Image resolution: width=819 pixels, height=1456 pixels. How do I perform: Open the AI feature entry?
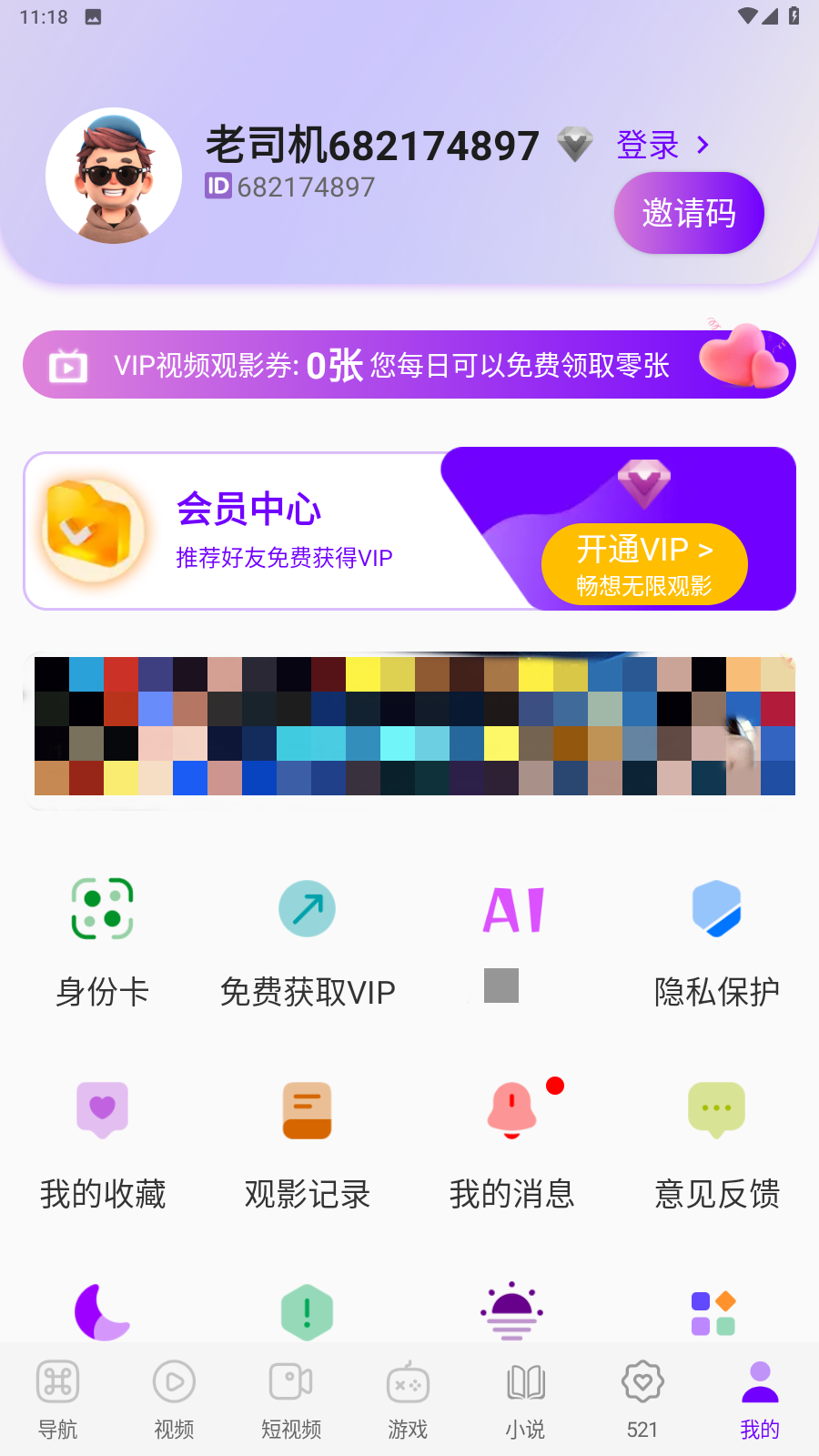click(x=512, y=937)
